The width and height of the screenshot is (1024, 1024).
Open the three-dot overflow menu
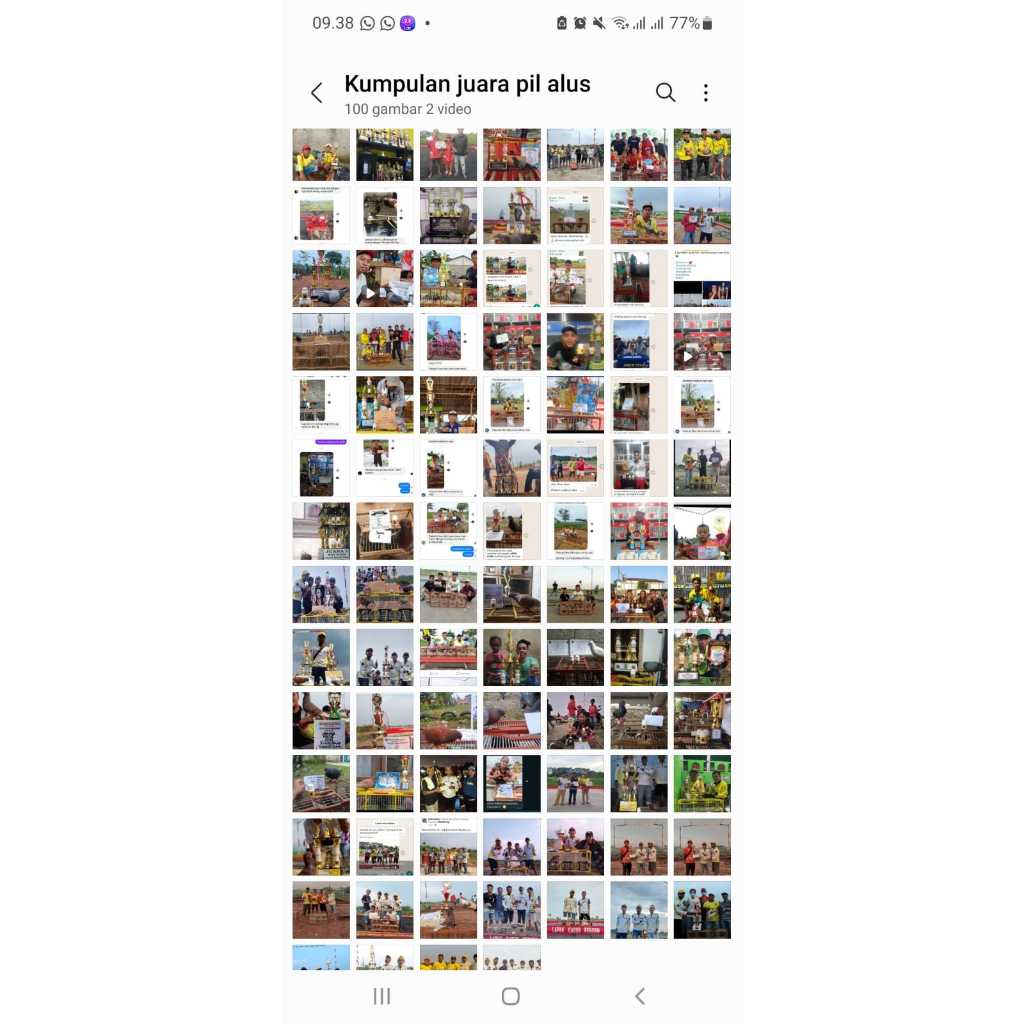[706, 93]
